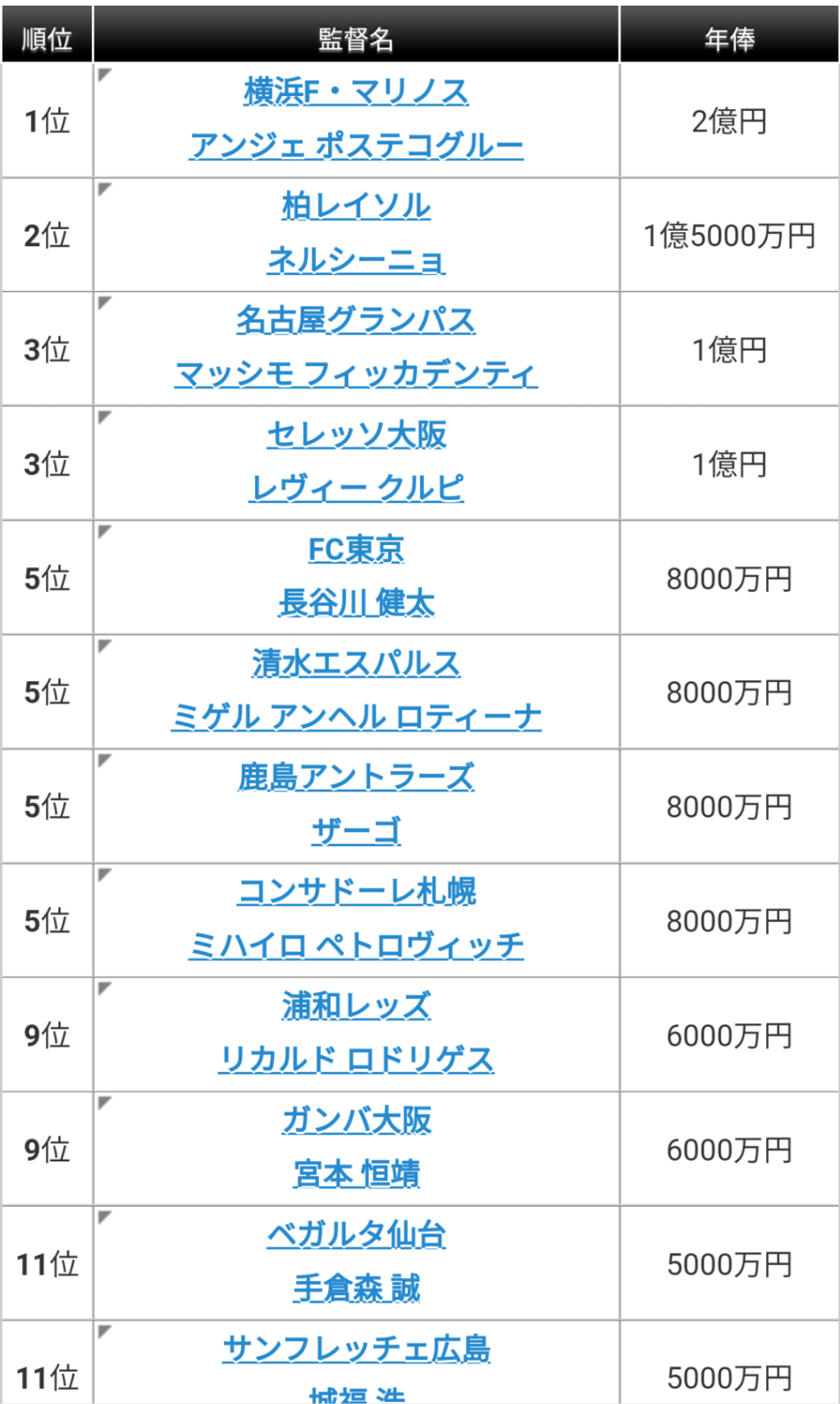Viewport: 840px width, 1404px height.
Task: Open the 宮本 恒靖 link
Action: pos(356,1174)
